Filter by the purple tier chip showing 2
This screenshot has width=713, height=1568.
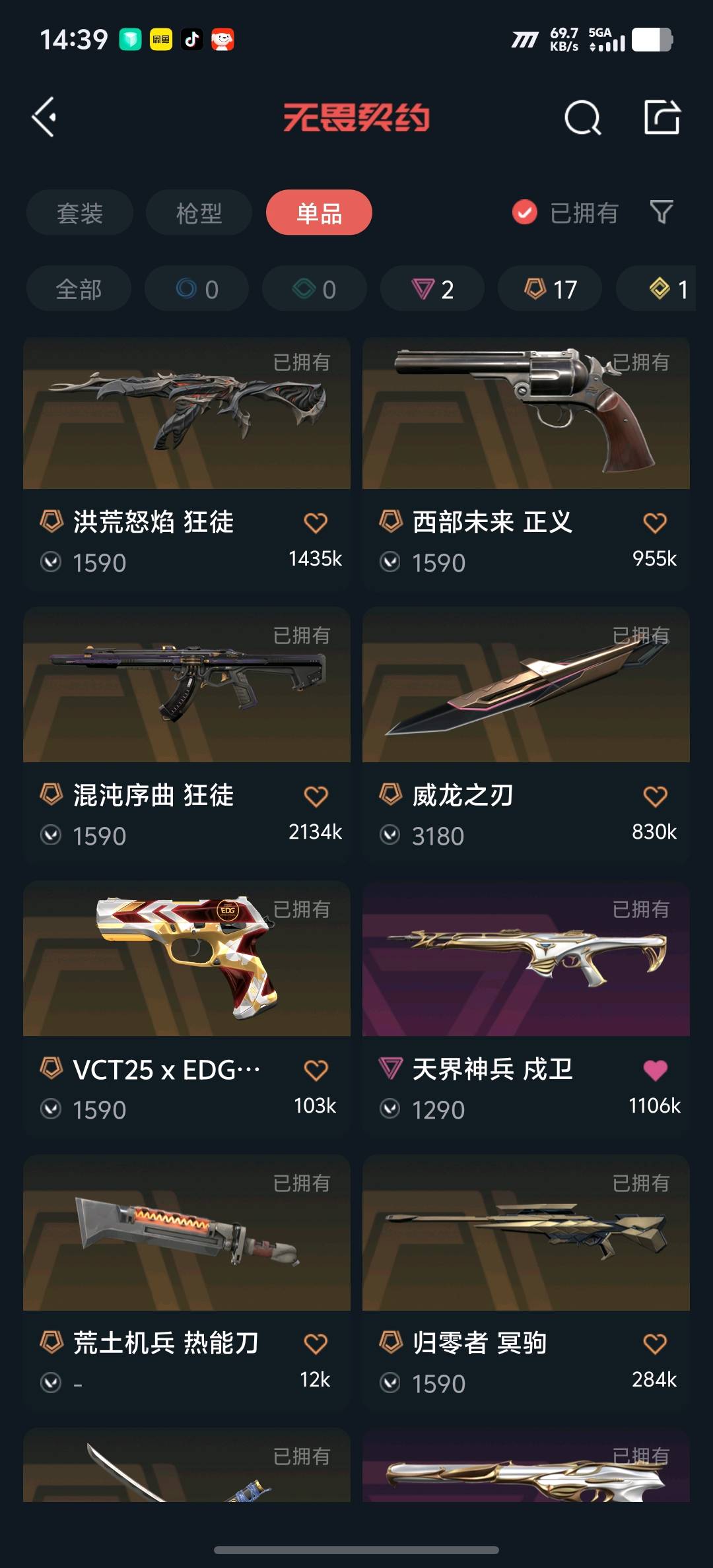pos(432,289)
